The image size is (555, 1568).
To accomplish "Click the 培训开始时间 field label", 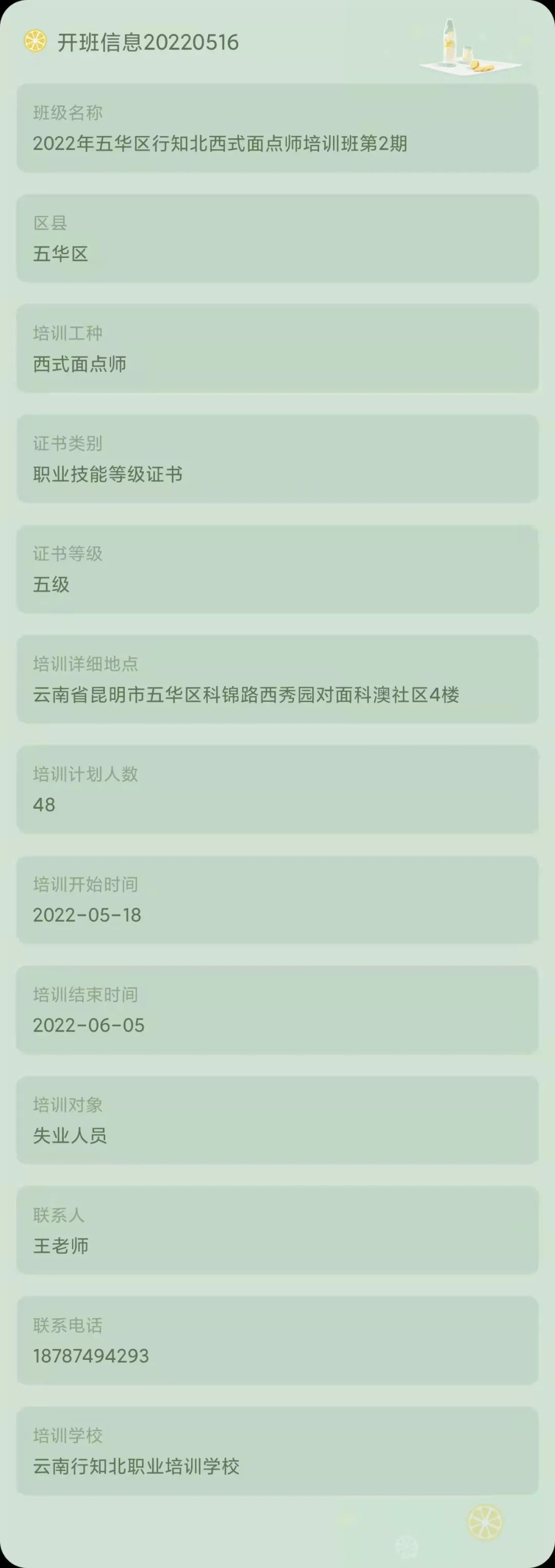I will pos(85,885).
